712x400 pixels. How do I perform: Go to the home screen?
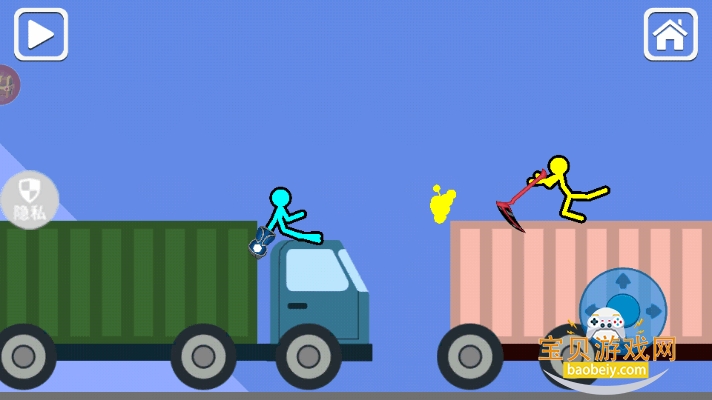tap(670, 34)
